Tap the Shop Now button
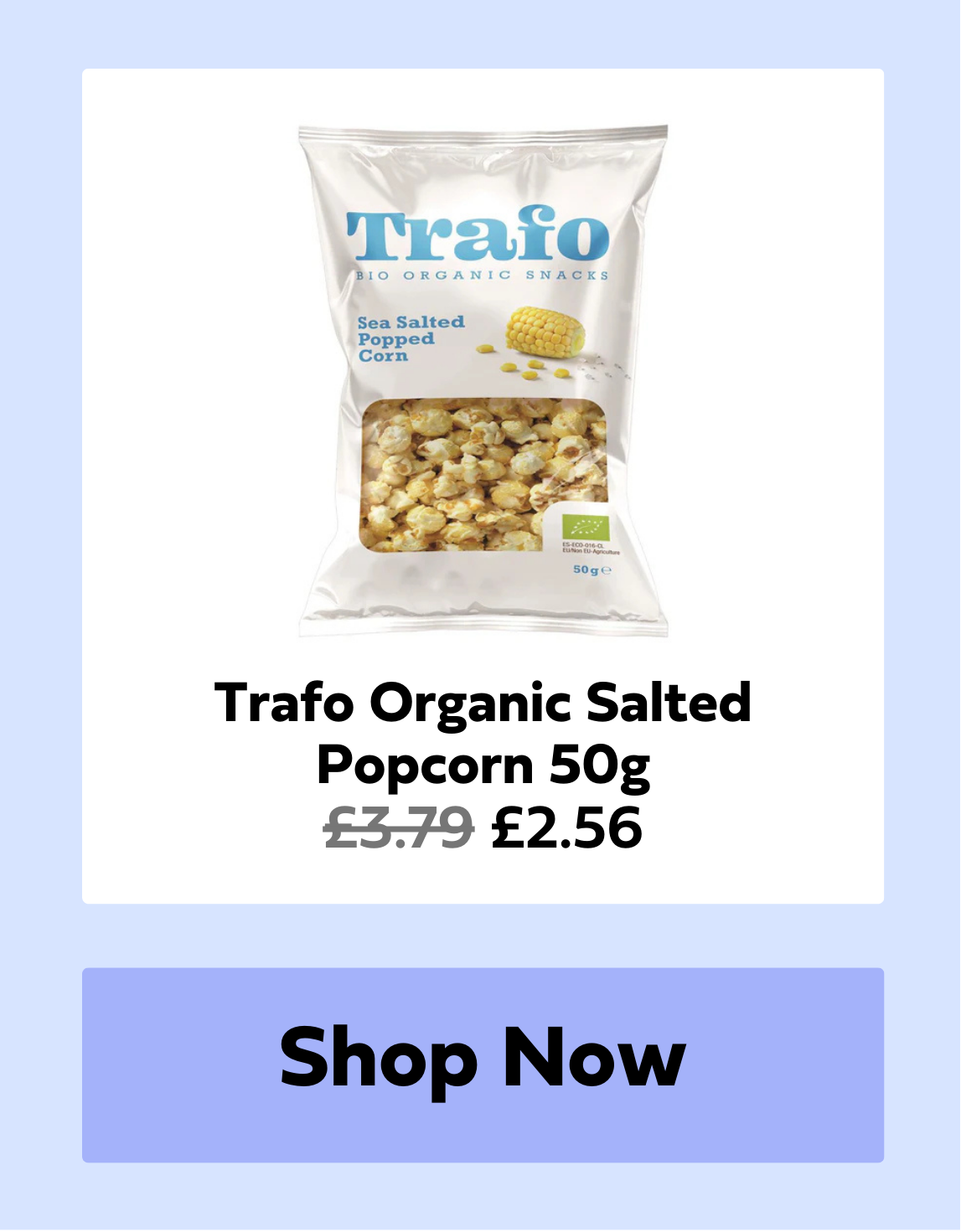 click(483, 1064)
